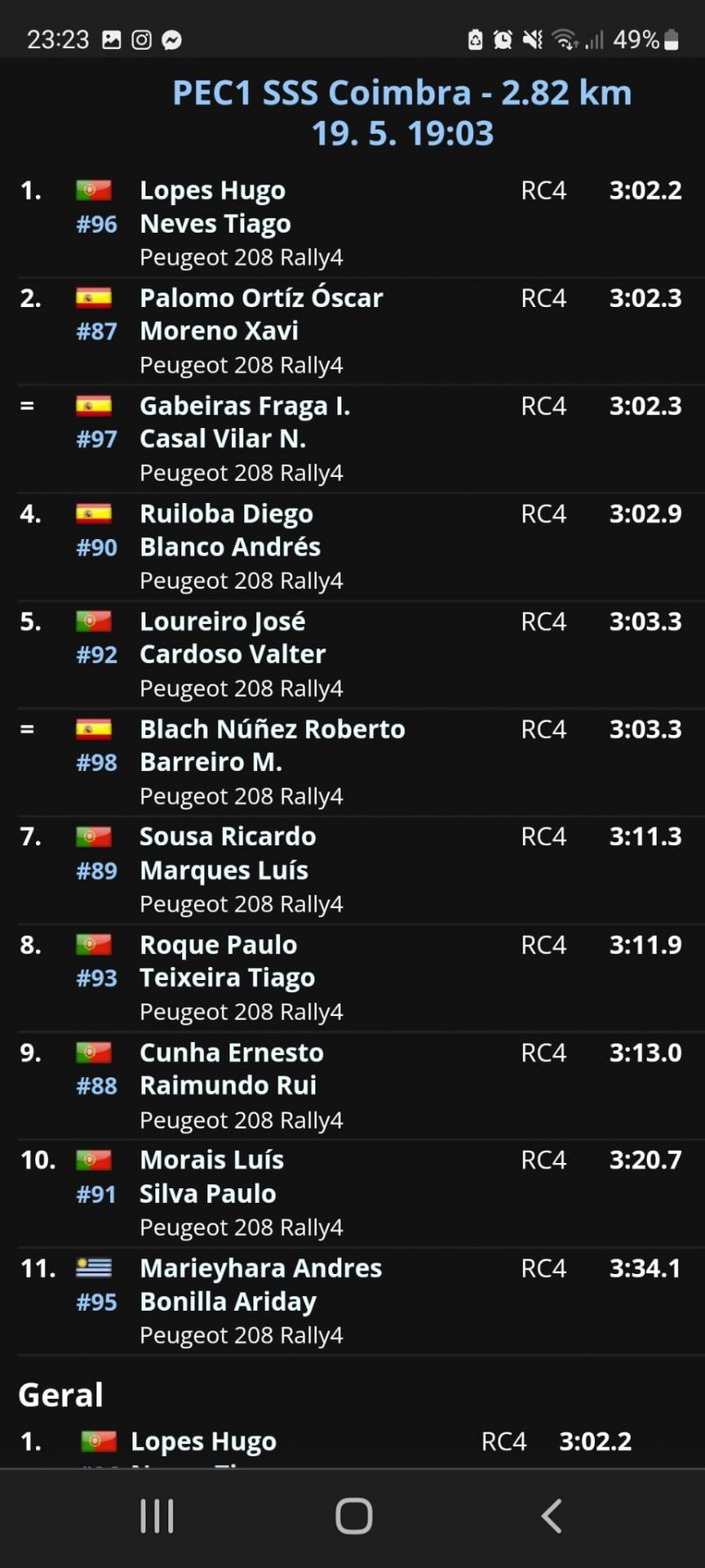Open Morais Luís #91 entry

pyautogui.click(x=352, y=1194)
